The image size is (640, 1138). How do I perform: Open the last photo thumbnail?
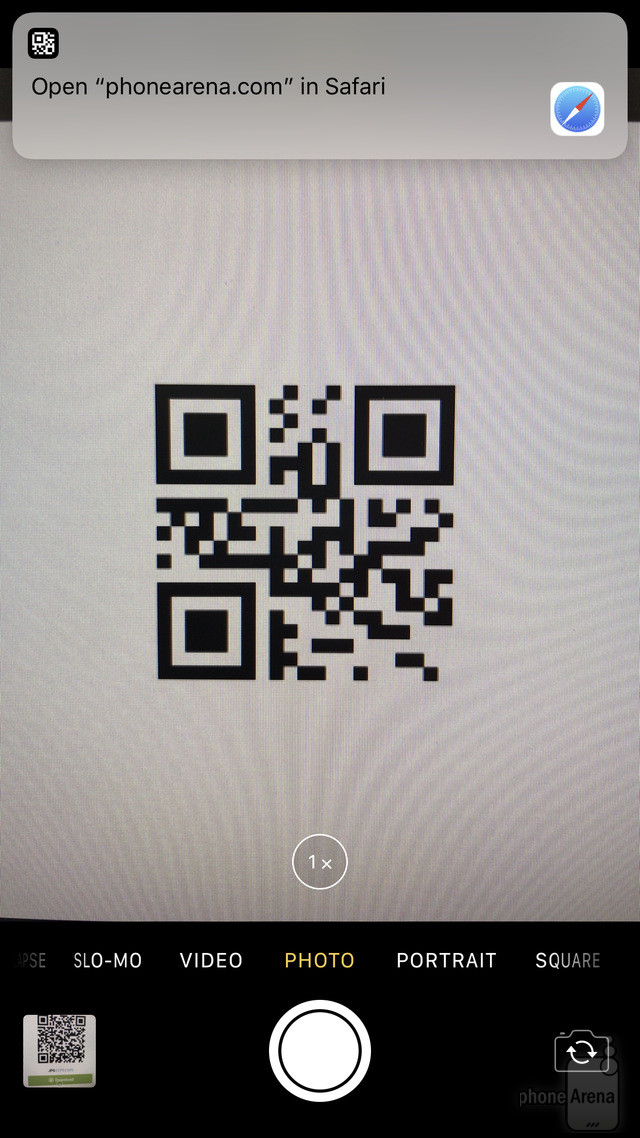59,1050
